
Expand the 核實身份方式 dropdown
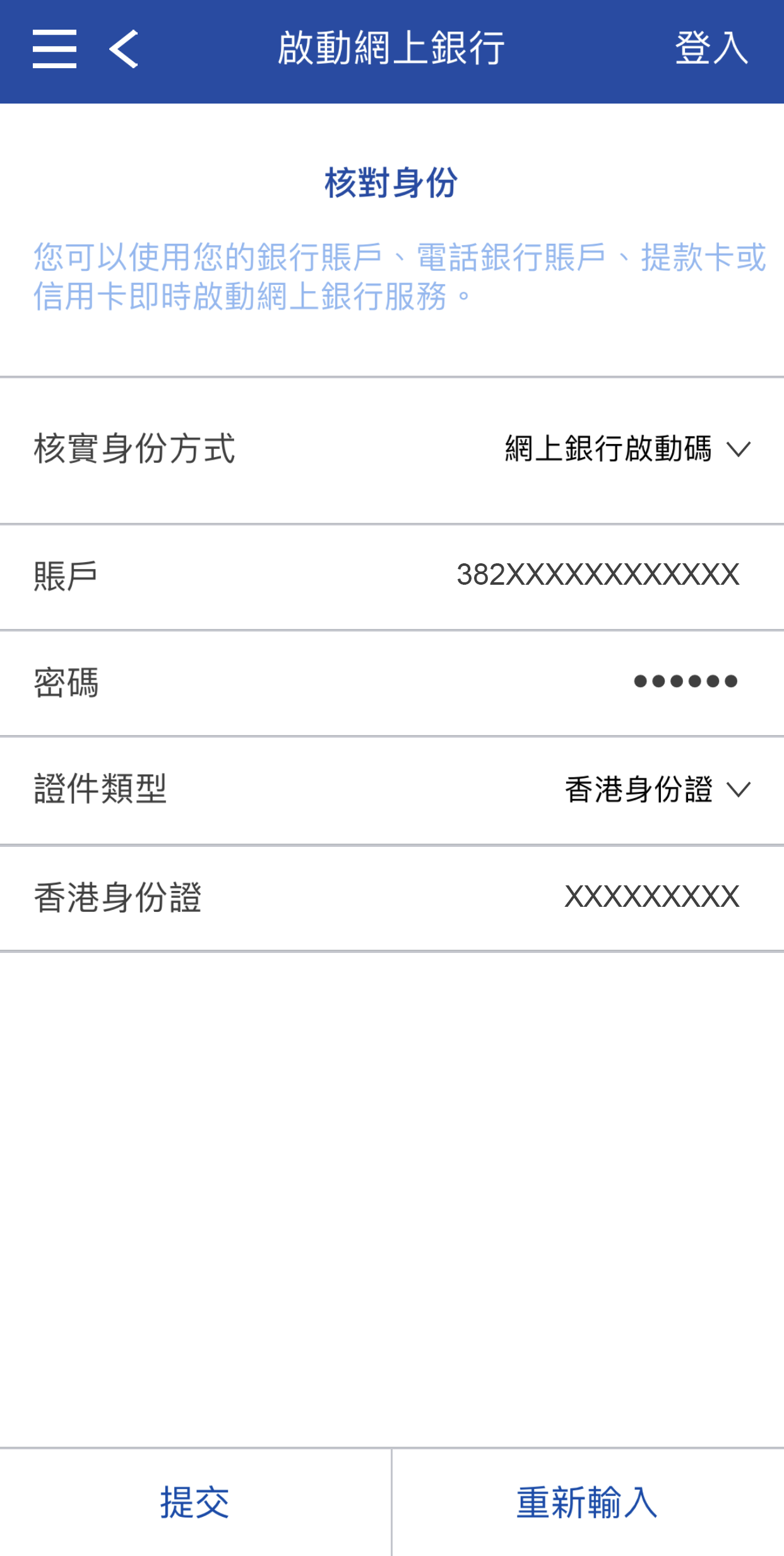pyautogui.click(x=627, y=449)
